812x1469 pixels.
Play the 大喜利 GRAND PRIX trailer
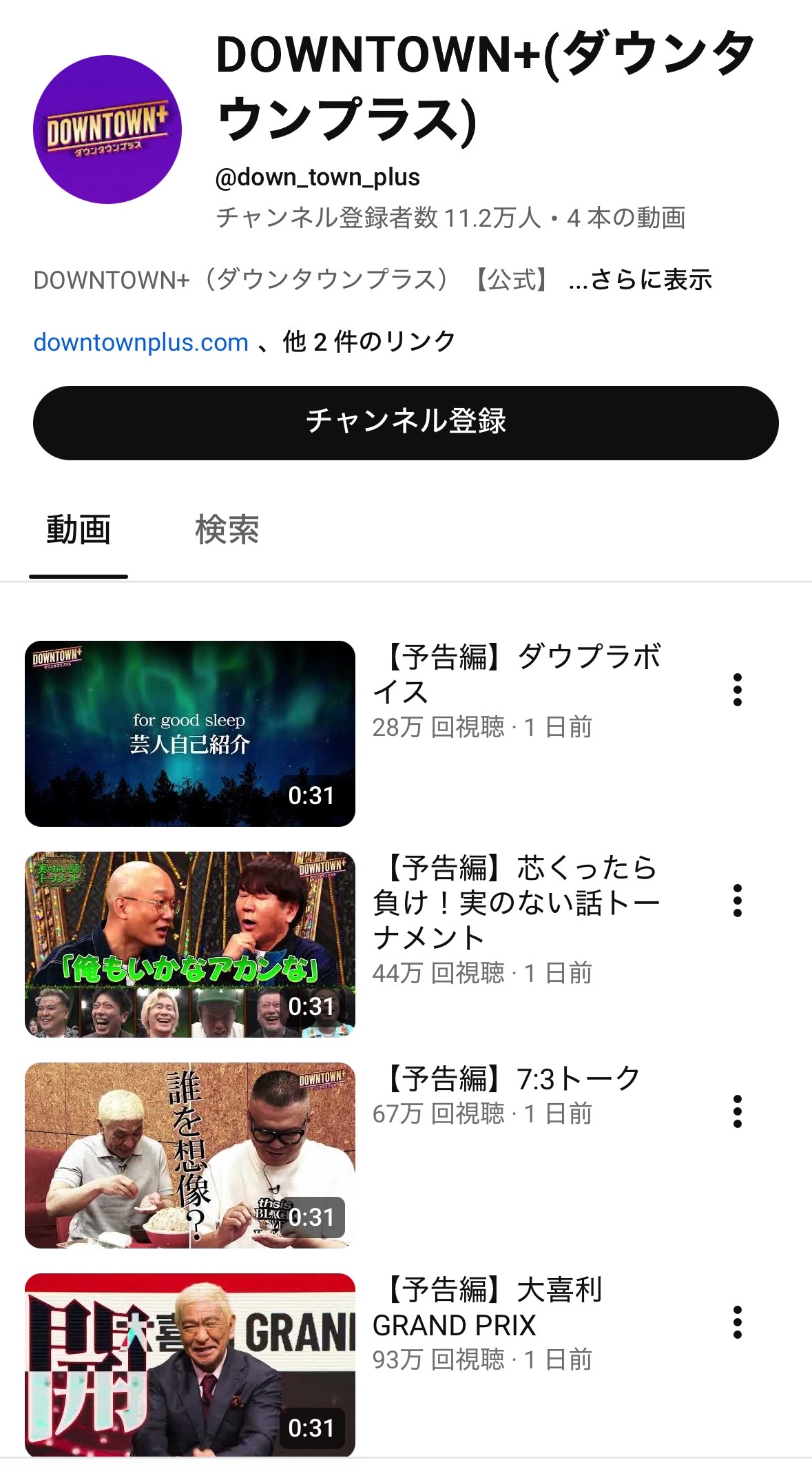pyautogui.click(x=190, y=1364)
